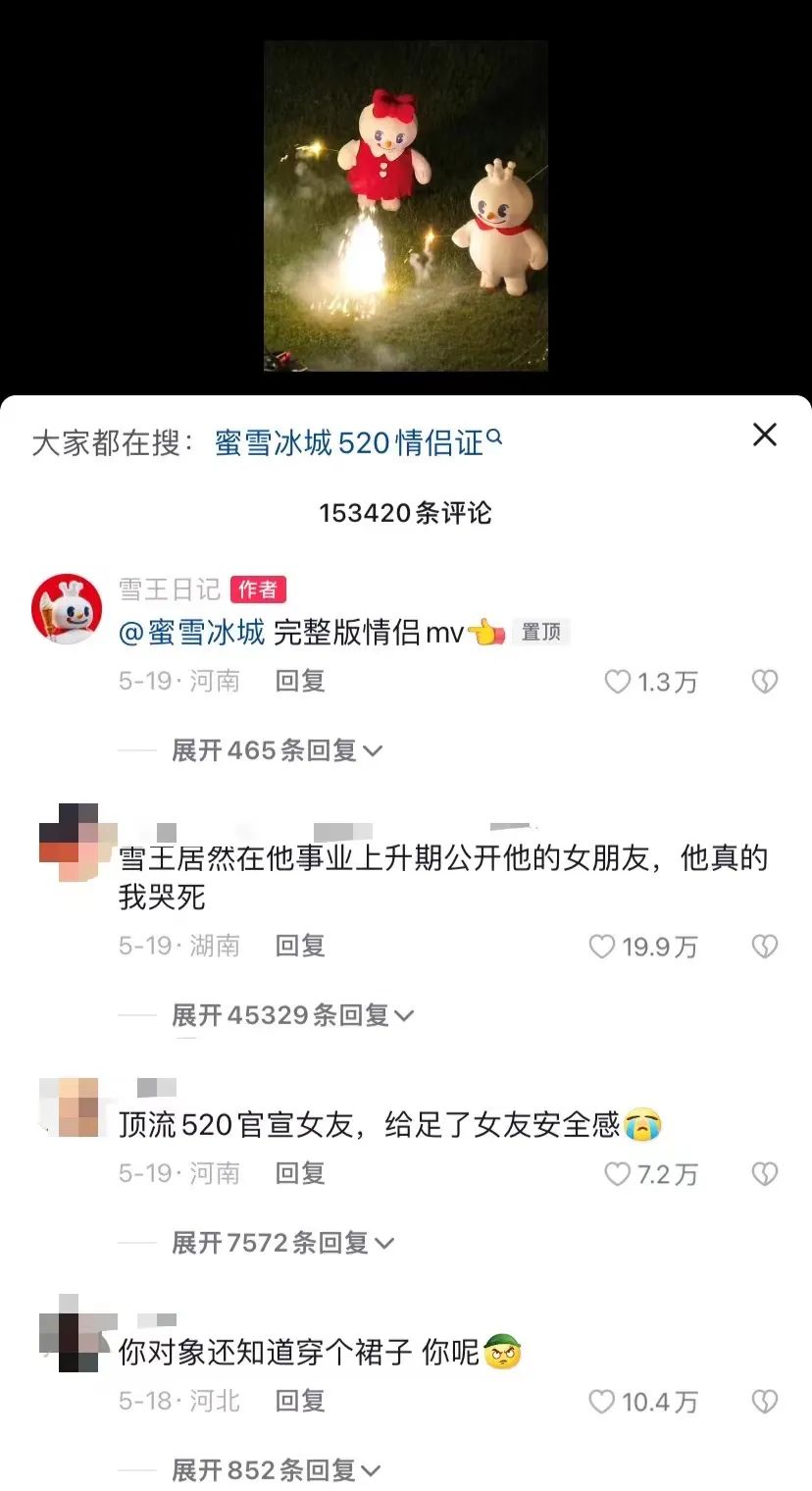Dislike the comment with 7.2万 likes
The image size is (812, 1491).
coord(764,1174)
